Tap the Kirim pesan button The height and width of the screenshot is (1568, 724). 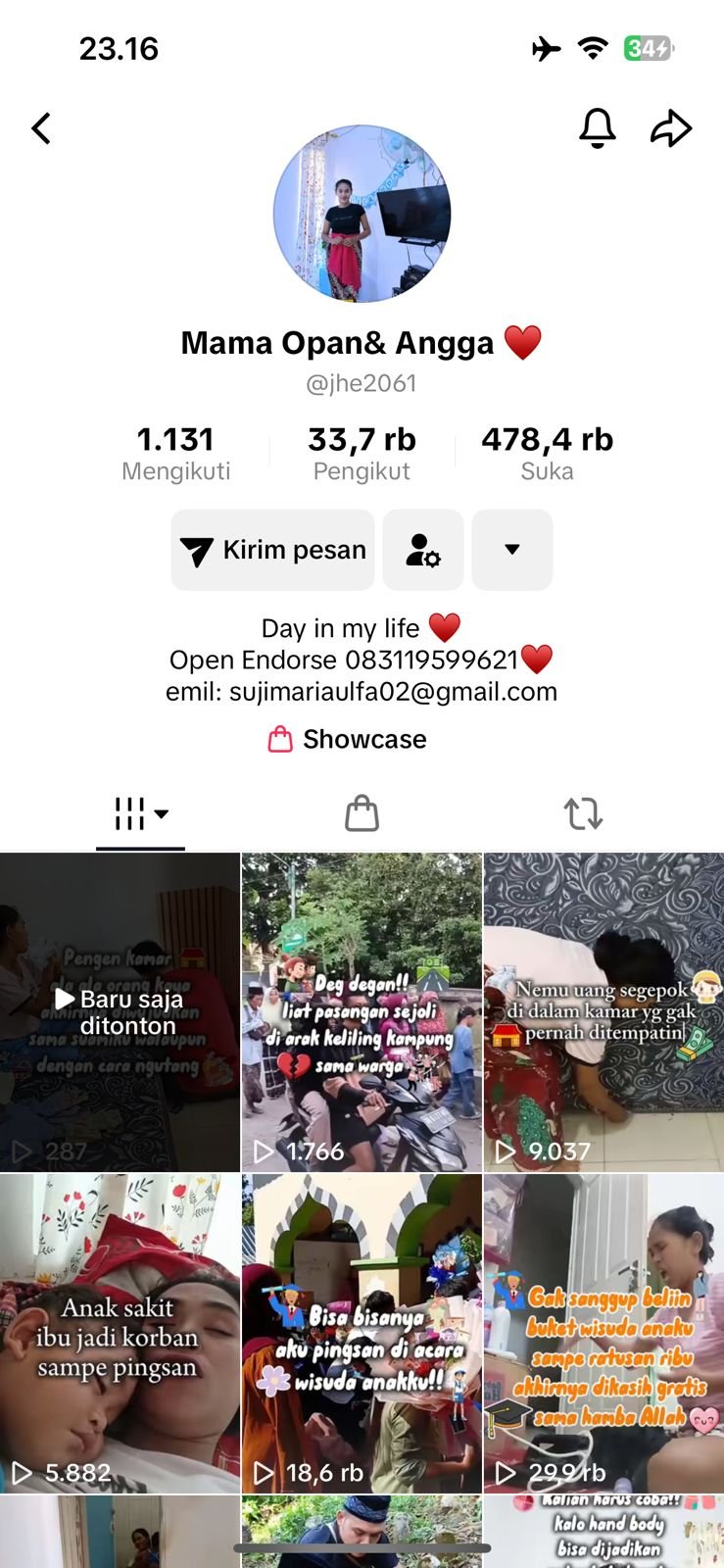[x=273, y=550]
